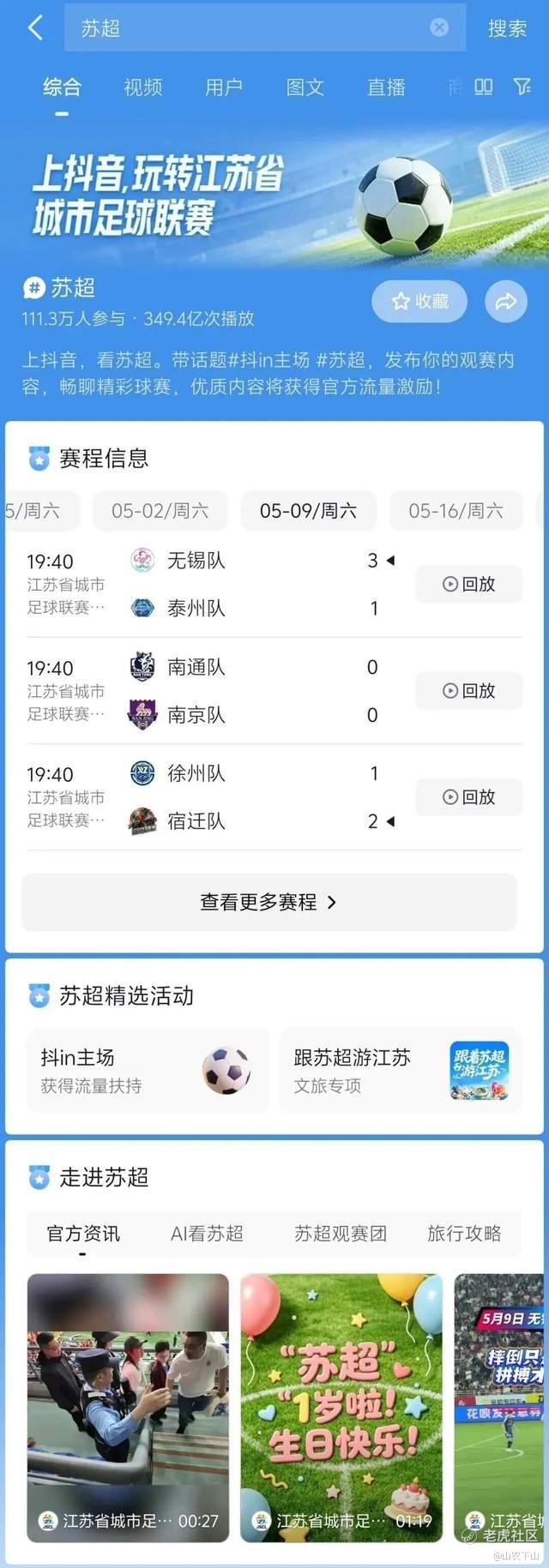The width and height of the screenshot is (549, 1568).
Task: Open 查看更多赛程
Action: coord(269,902)
